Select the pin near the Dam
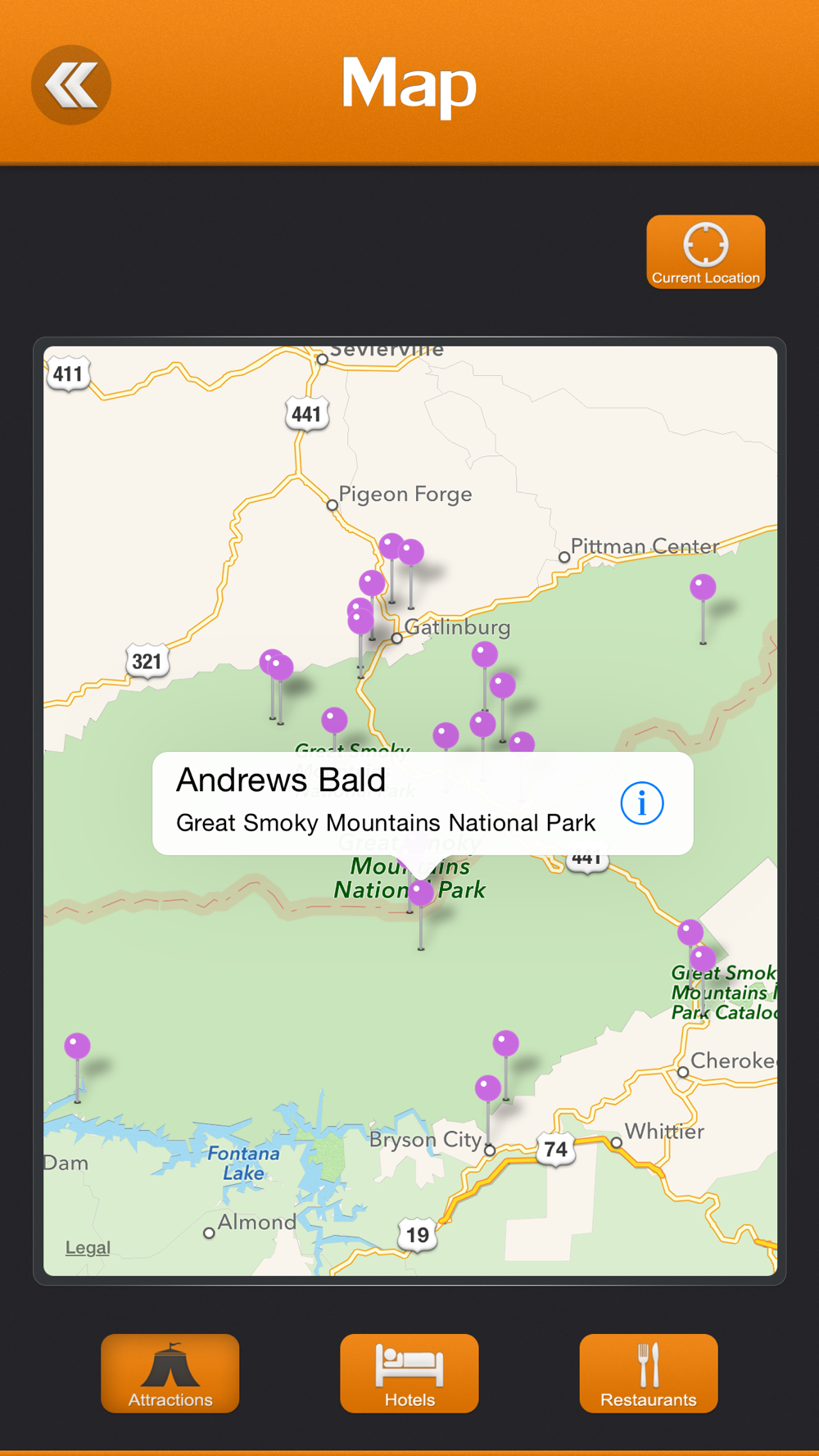Viewport: 819px width, 1456px height. pyautogui.click(x=78, y=1047)
